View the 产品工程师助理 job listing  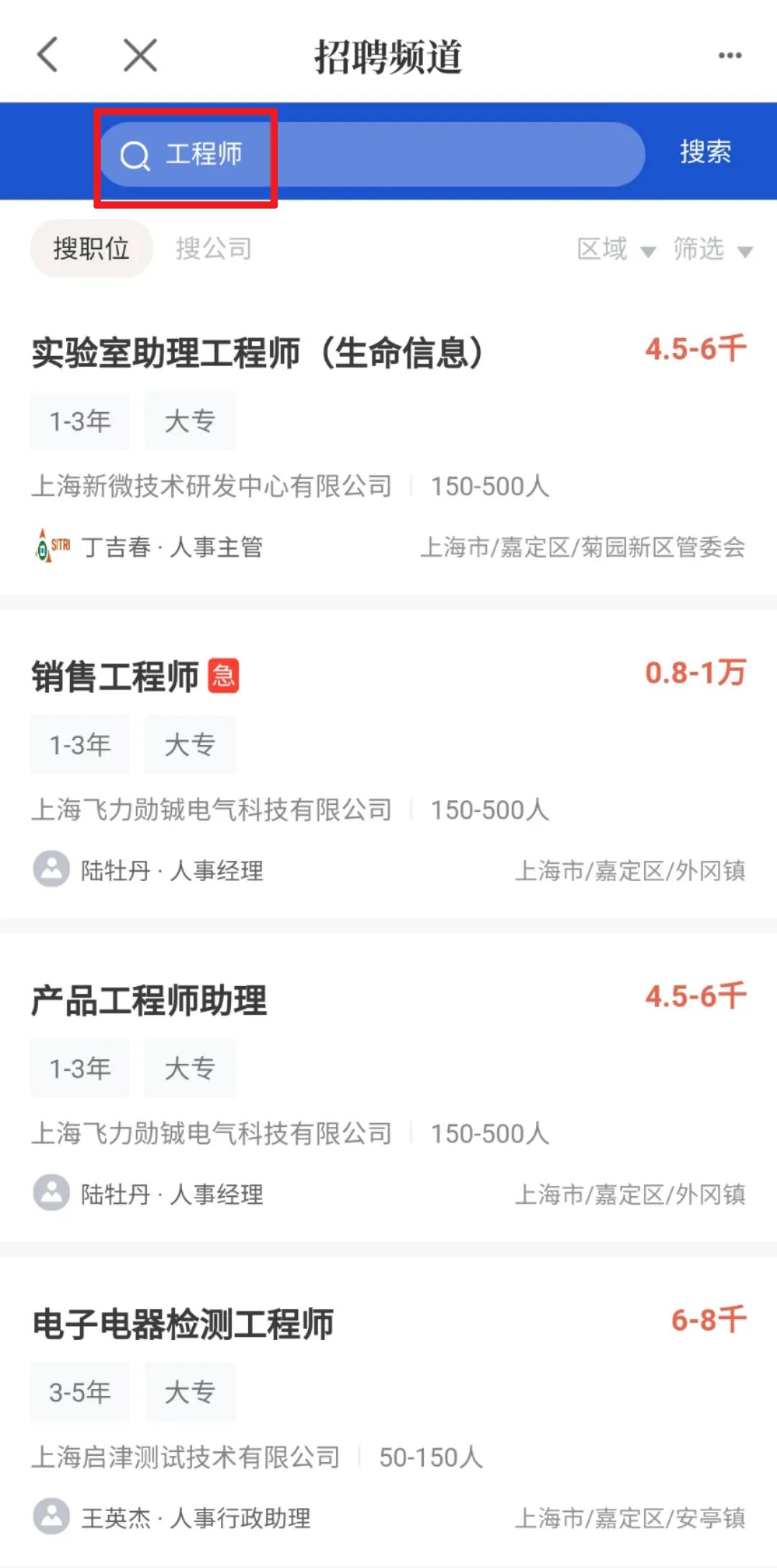[388, 1095]
